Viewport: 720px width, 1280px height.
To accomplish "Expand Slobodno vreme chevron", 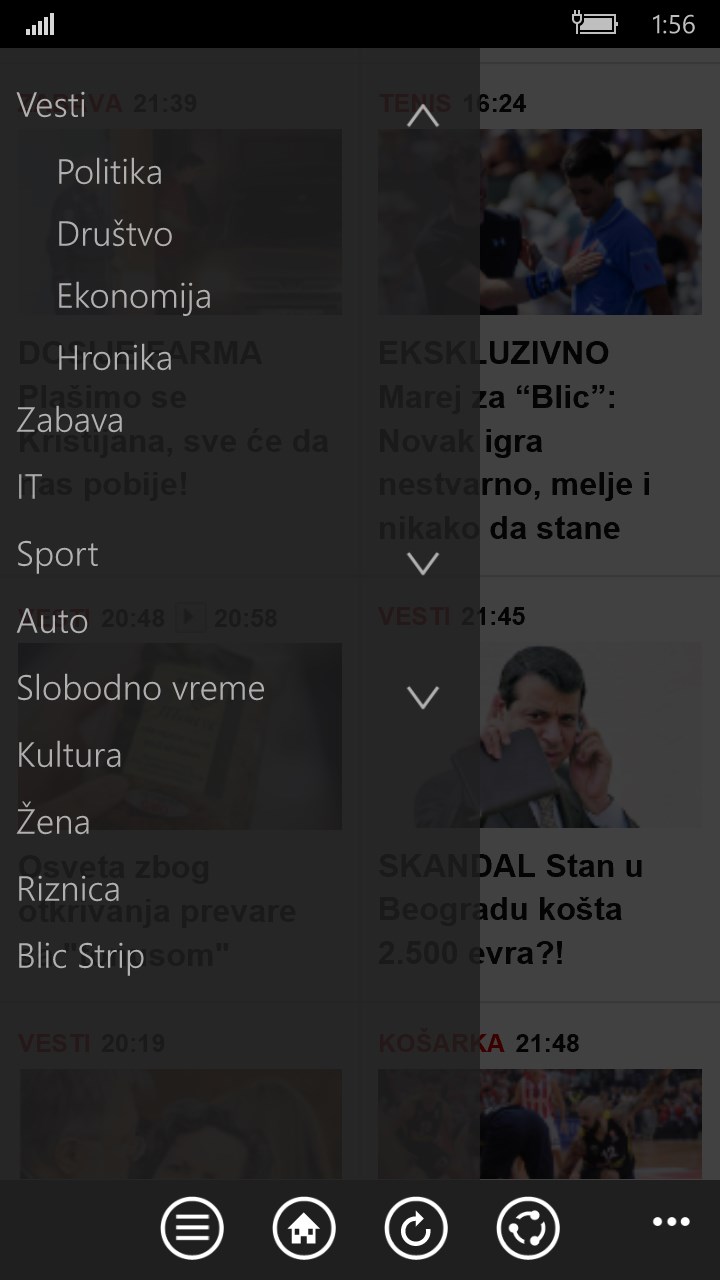I will pyautogui.click(x=423, y=697).
